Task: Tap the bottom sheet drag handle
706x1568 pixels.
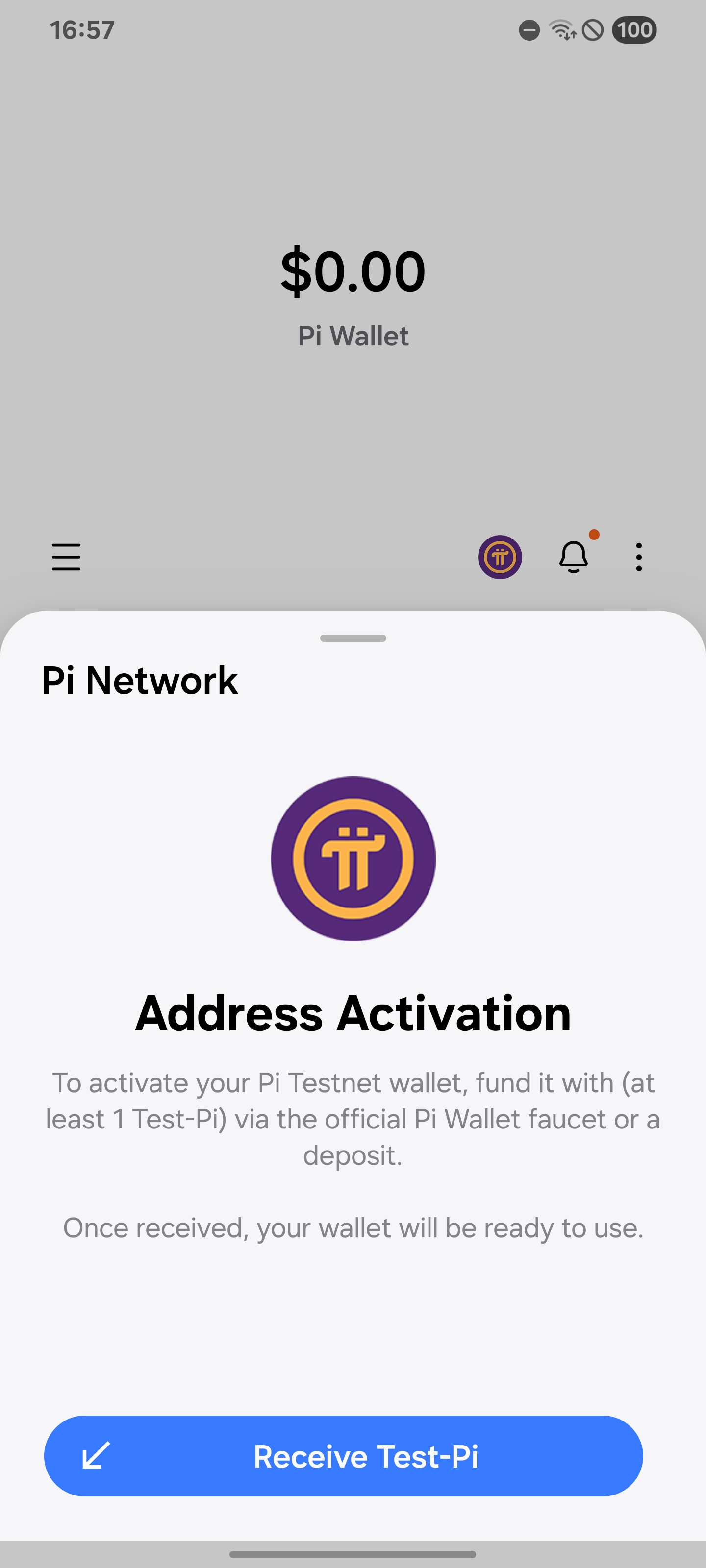Action: pyautogui.click(x=353, y=638)
